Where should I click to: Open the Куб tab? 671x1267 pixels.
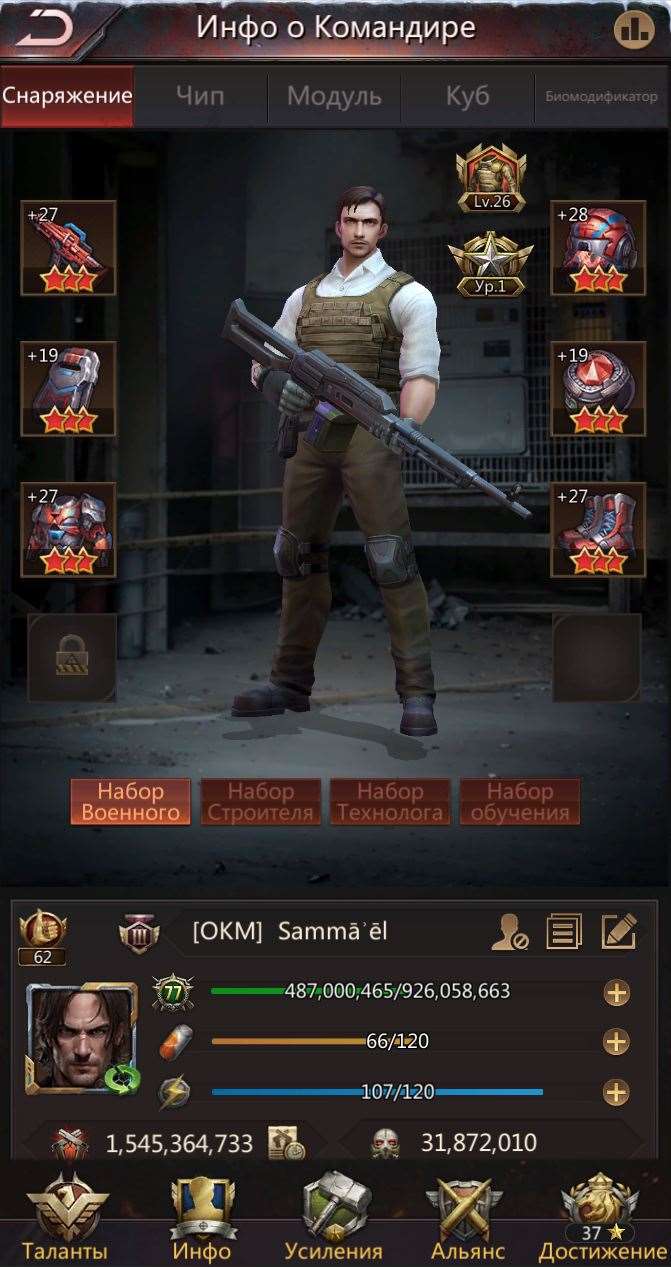tap(467, 96)
